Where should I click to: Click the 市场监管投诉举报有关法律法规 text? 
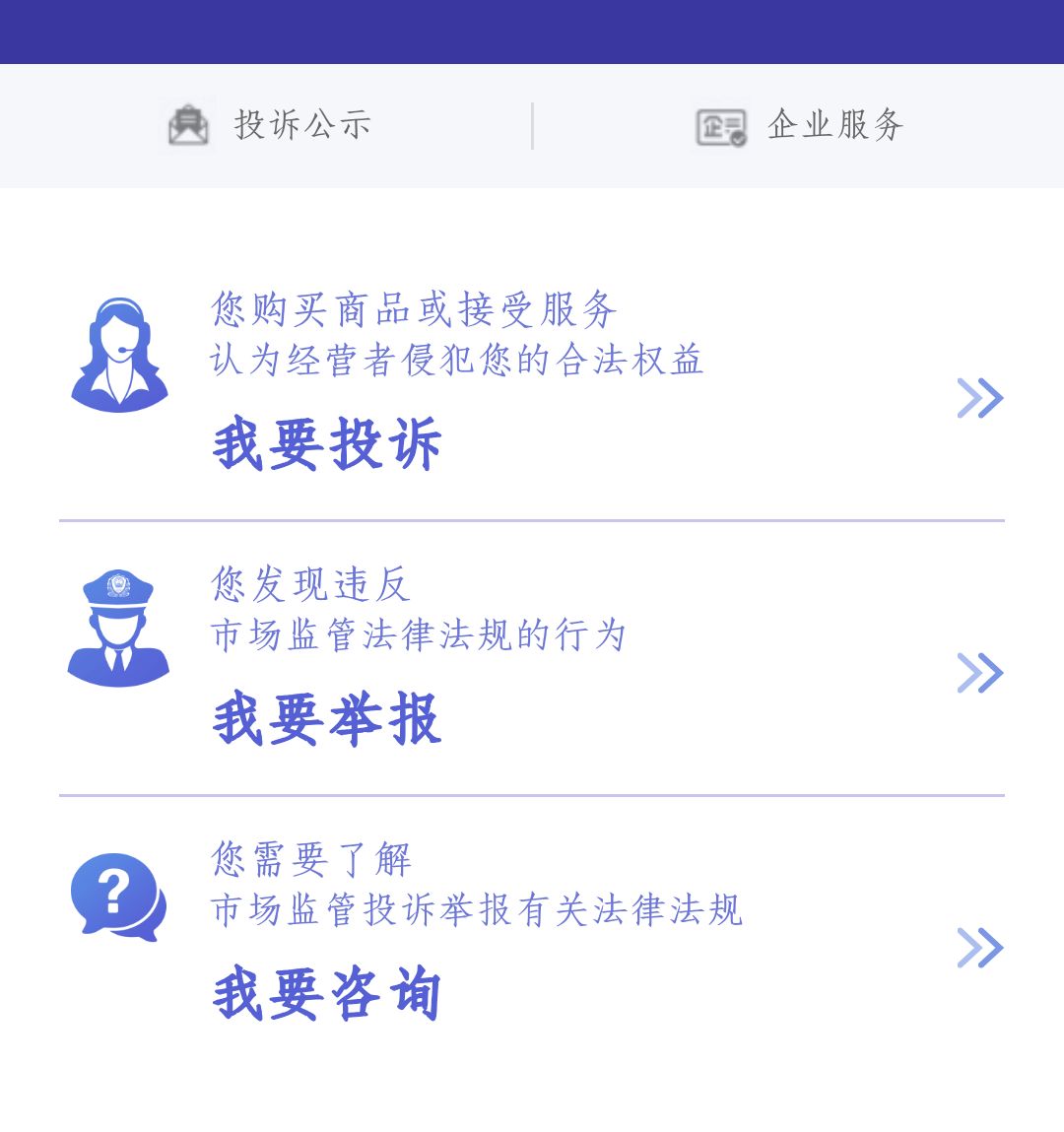pyautogui.click(x=478, y=911)
